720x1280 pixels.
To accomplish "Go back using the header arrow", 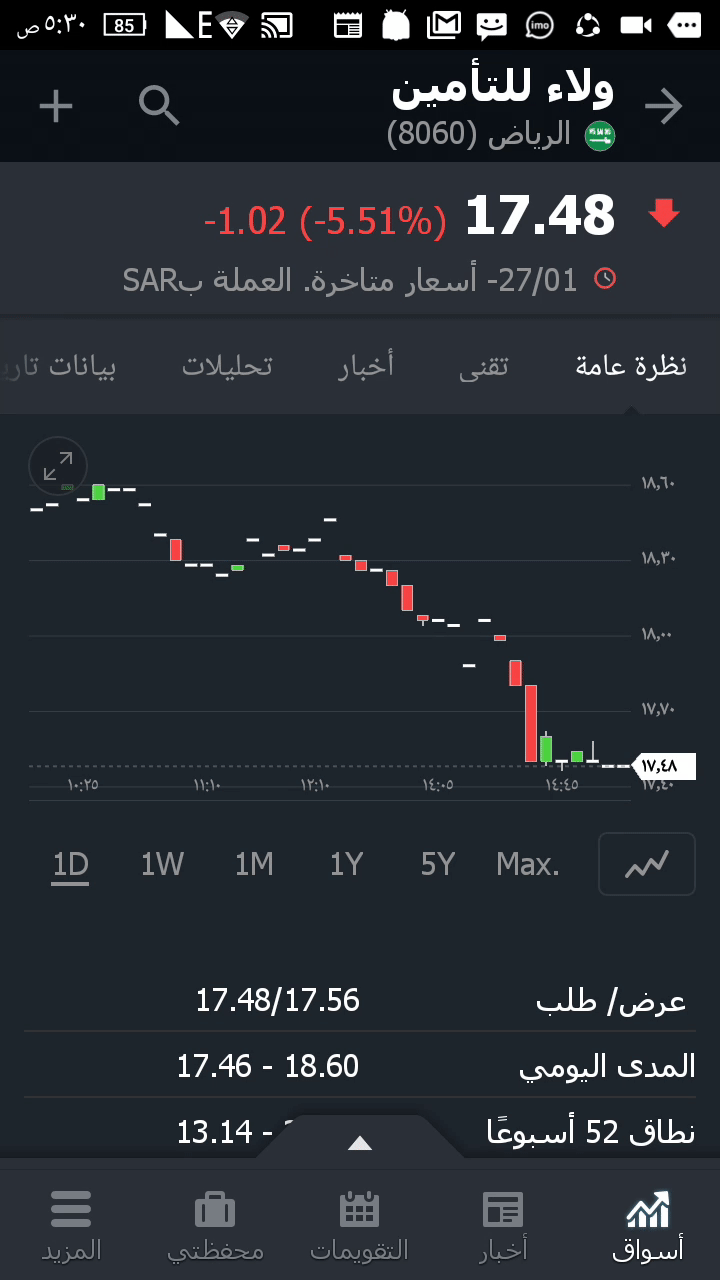I will (664, 107).
